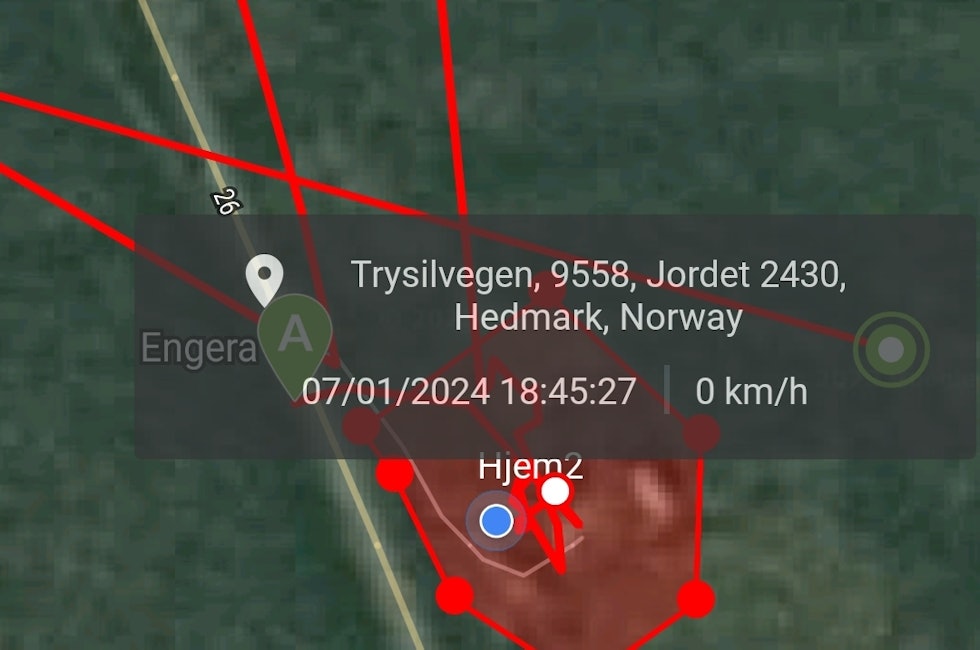
Task: Tap the blue current location dot
Action: point(496,521)
